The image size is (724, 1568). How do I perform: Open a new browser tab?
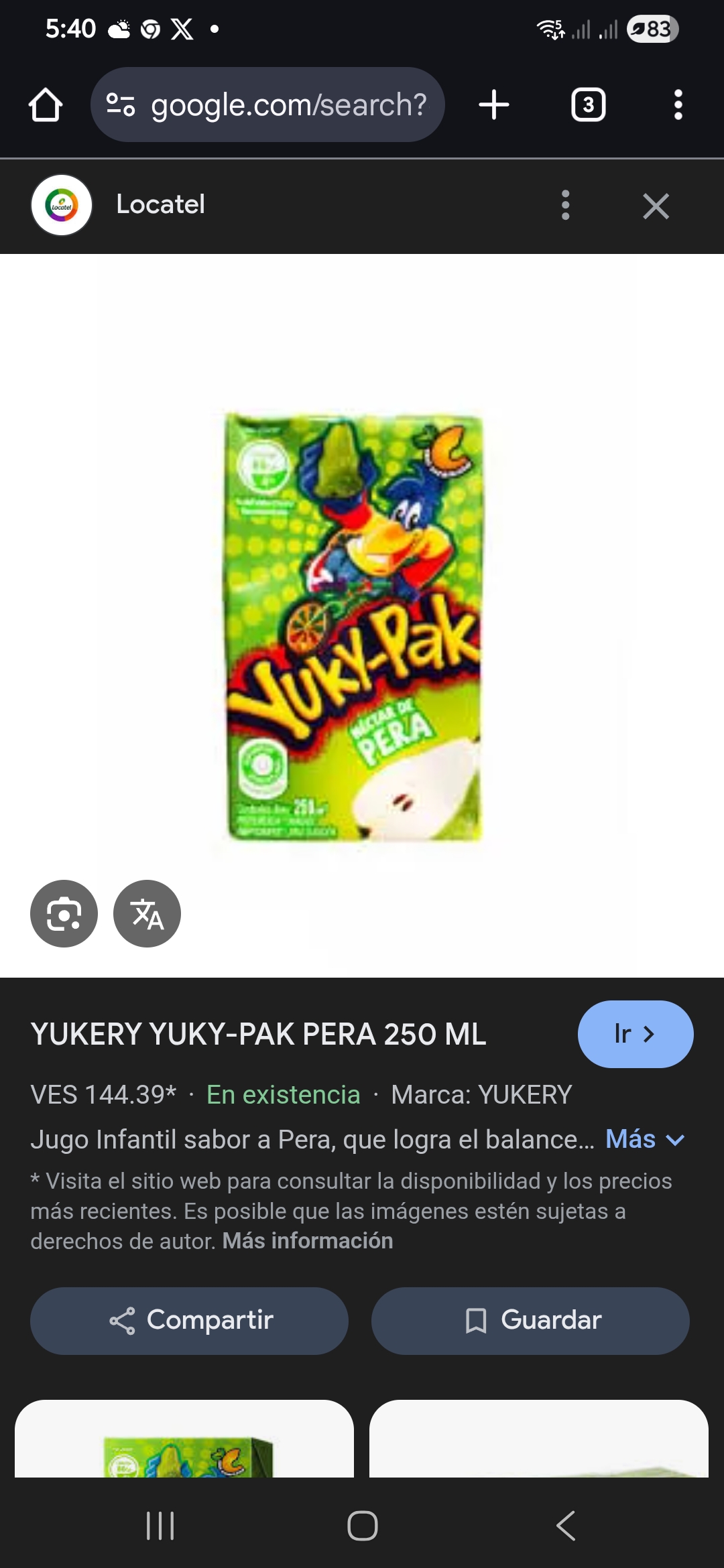coord(494,105)
